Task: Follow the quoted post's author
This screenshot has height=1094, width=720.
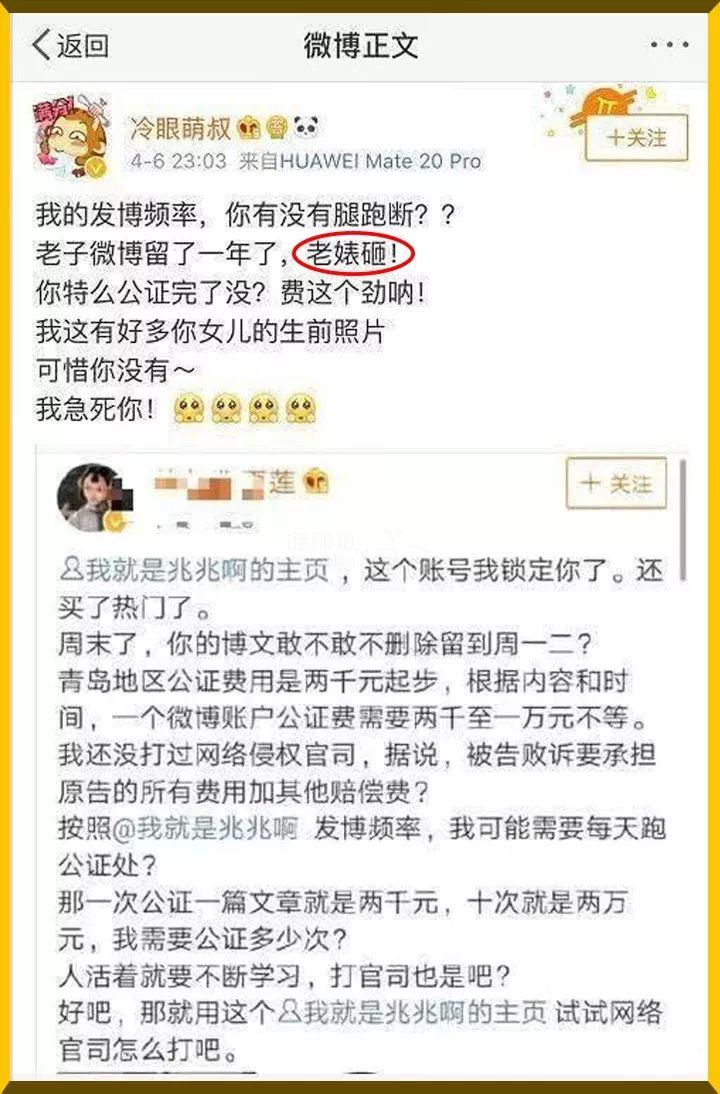Action: coord(617,485)
